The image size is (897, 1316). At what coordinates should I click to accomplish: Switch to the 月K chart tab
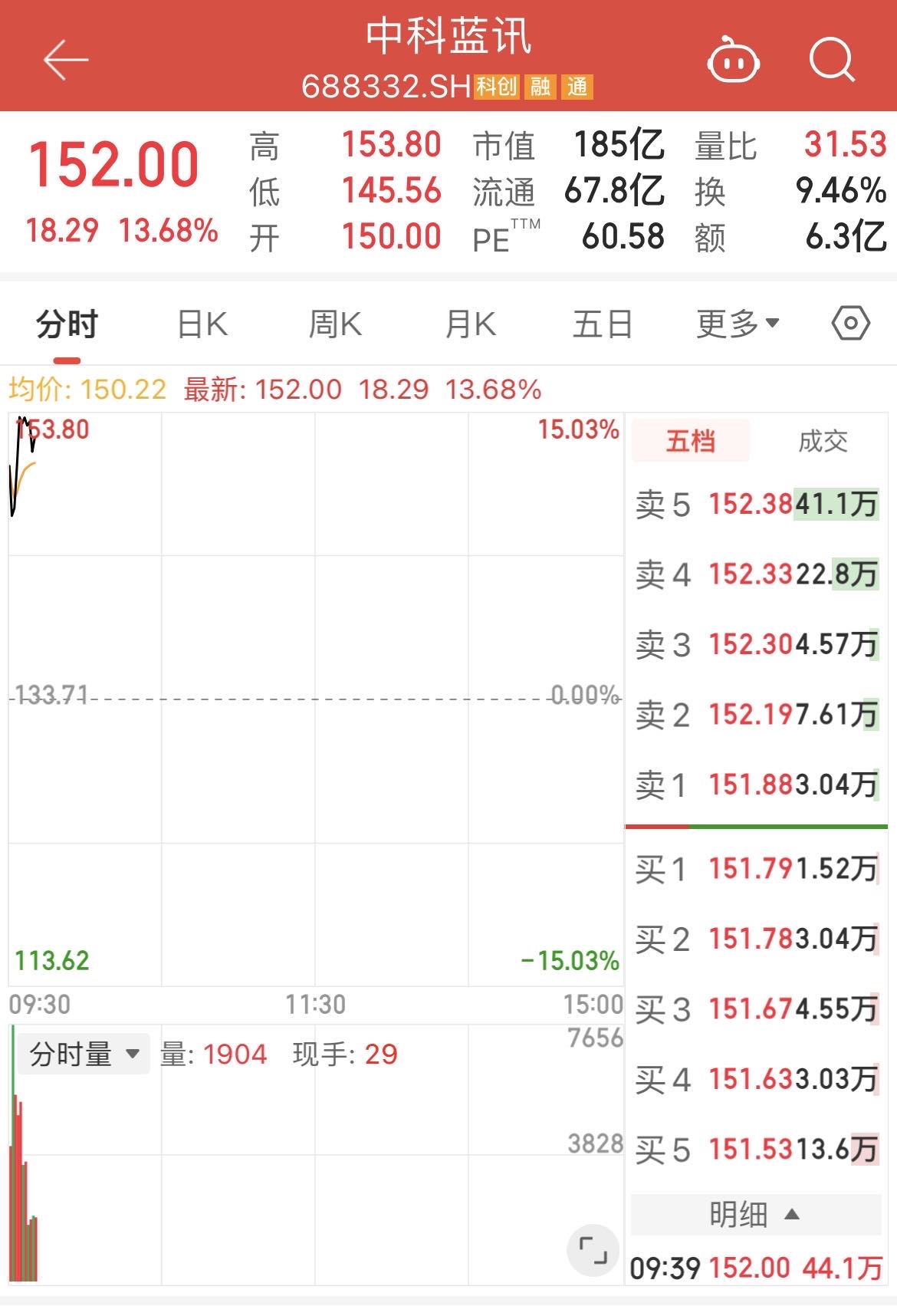[470, 324]
